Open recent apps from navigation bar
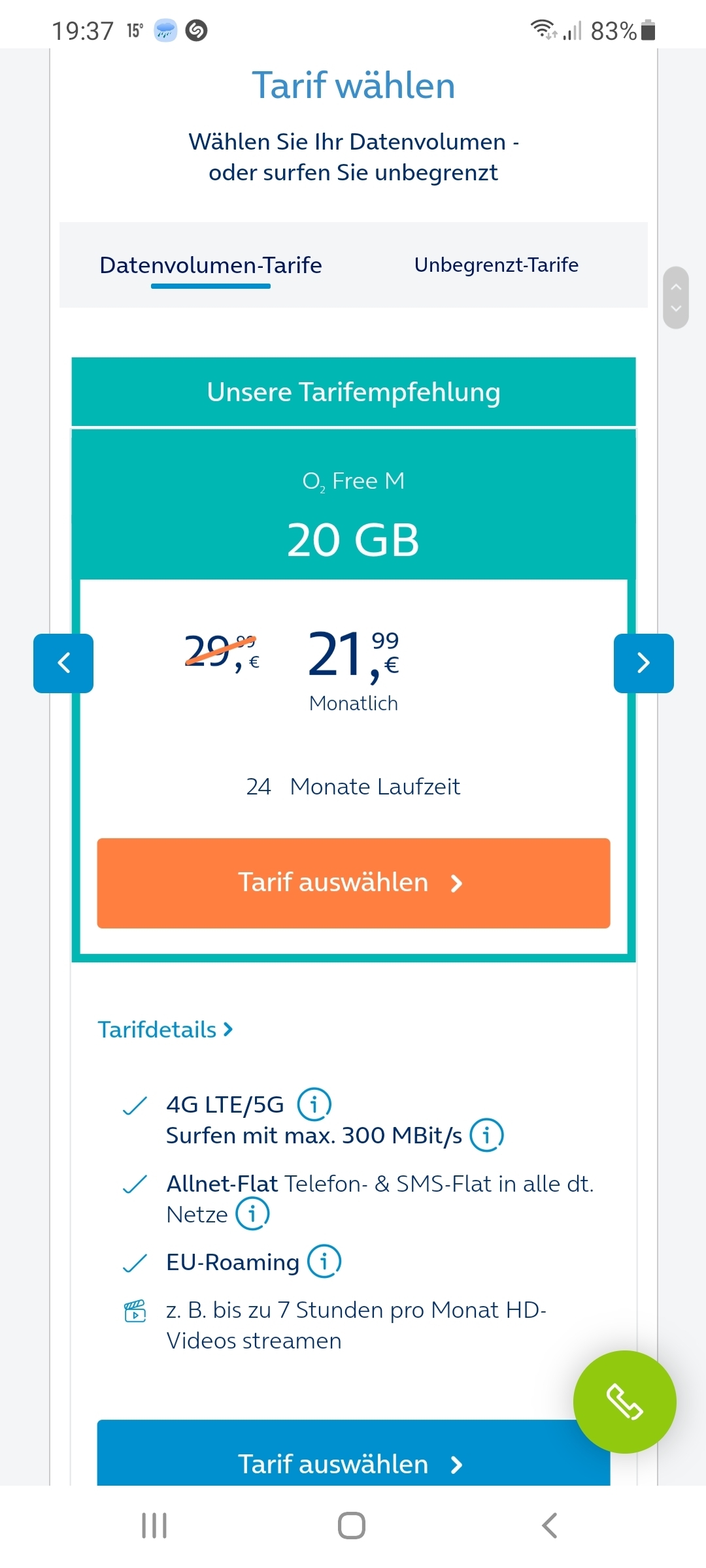706x1568 pixels. pos(154,1526)
